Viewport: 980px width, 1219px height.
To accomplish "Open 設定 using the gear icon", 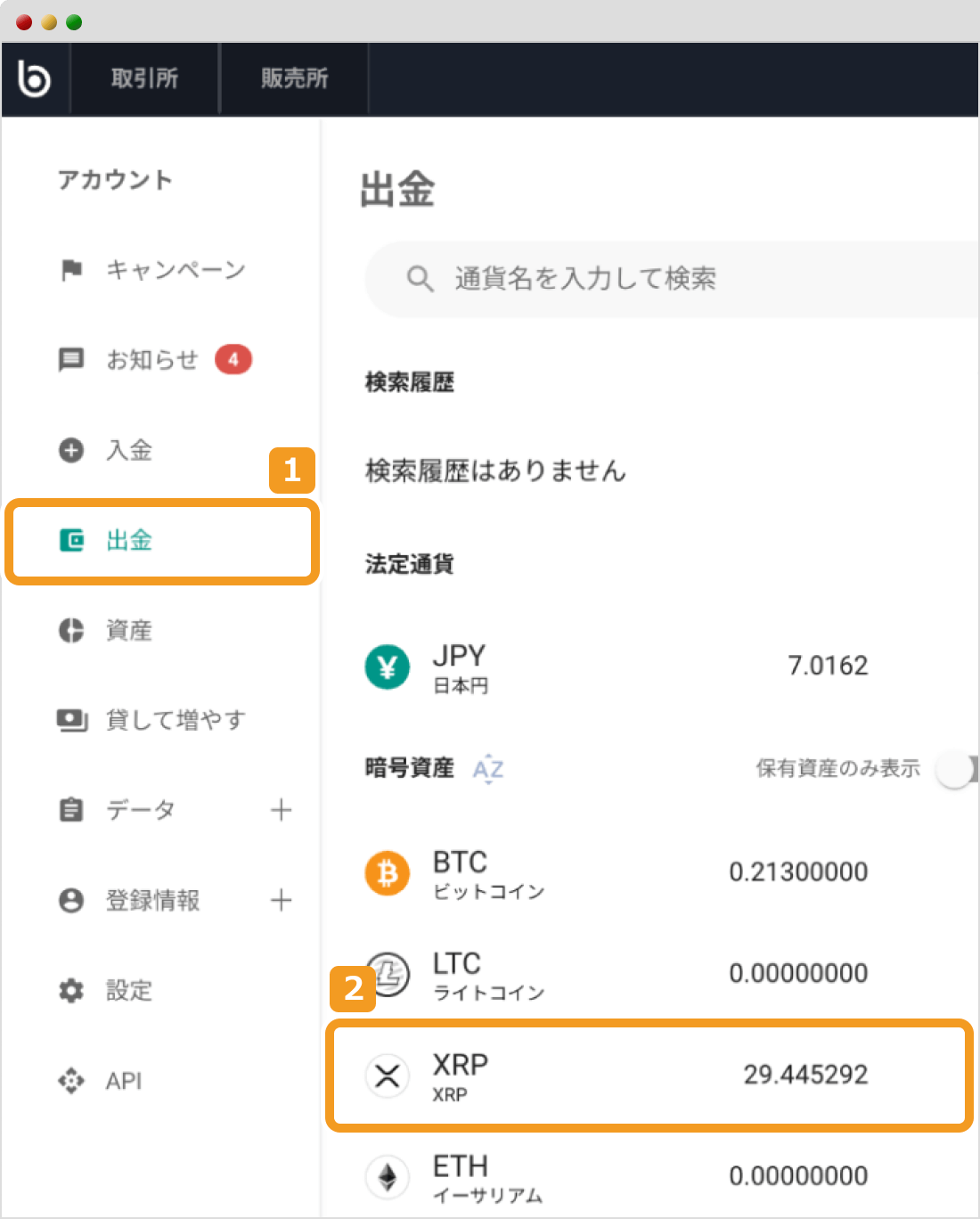I will pyautogui.click(x=70, y=991).
